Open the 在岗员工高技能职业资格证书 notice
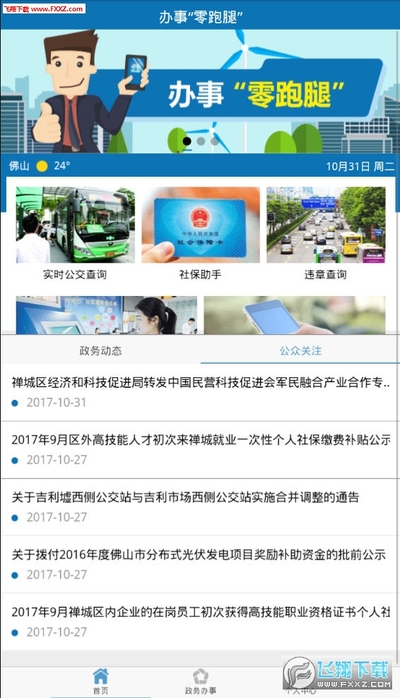The height and width of the screenshot is (698, 400). (200, 622)
